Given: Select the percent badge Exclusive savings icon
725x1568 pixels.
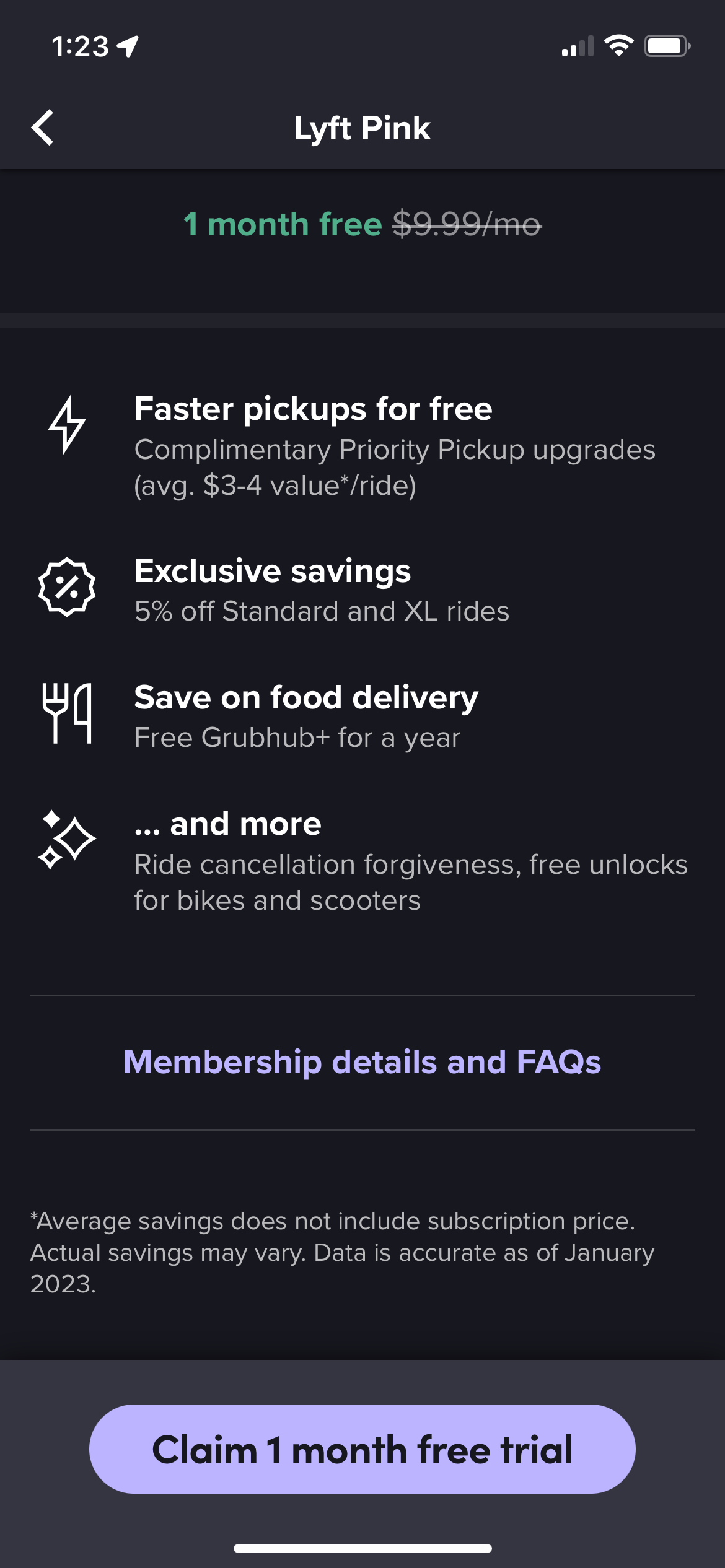Looking at the screenshot, I should point(66,588).
